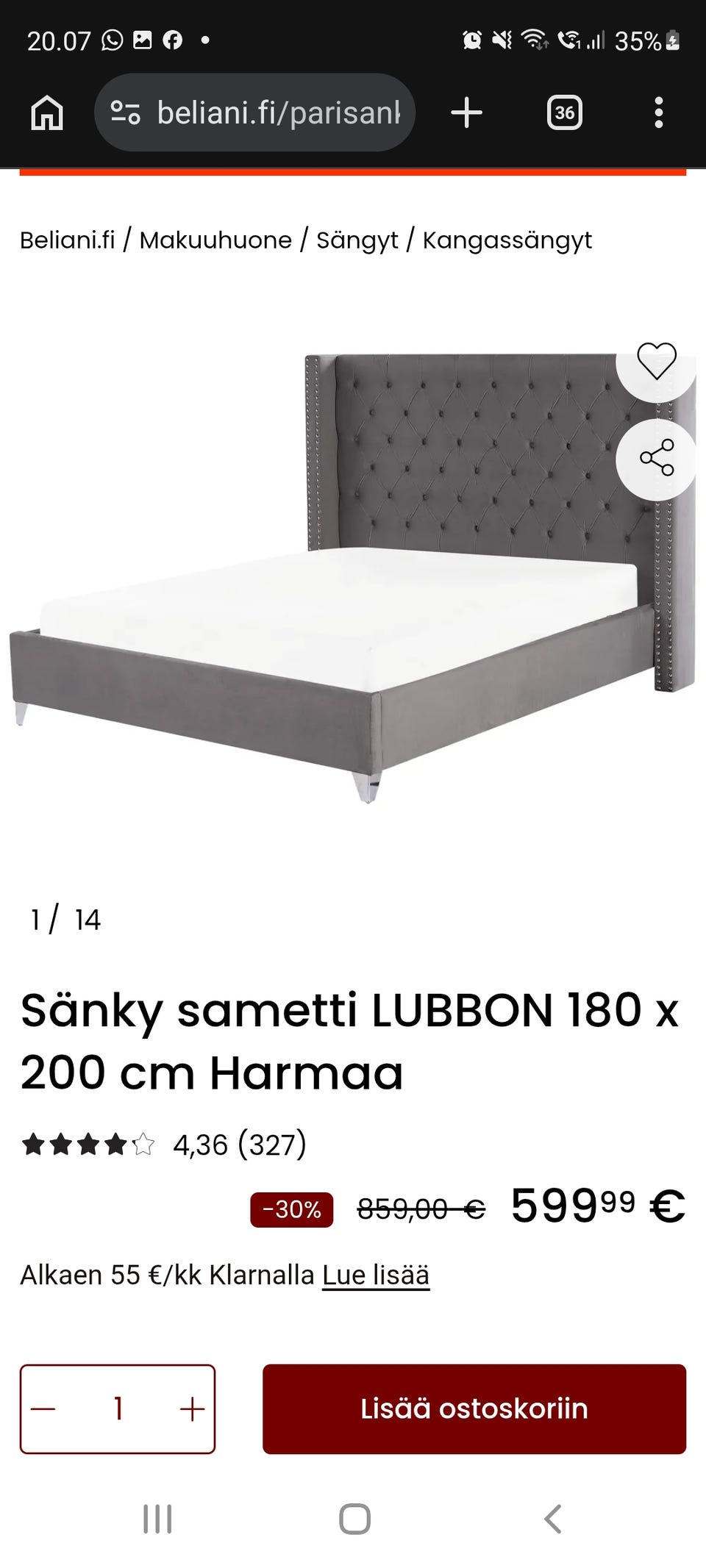Open the Sängyt breadcrumb
The width and height of the screenshot is (706, 1568).
pyautogui.click(x=357, y=240)
